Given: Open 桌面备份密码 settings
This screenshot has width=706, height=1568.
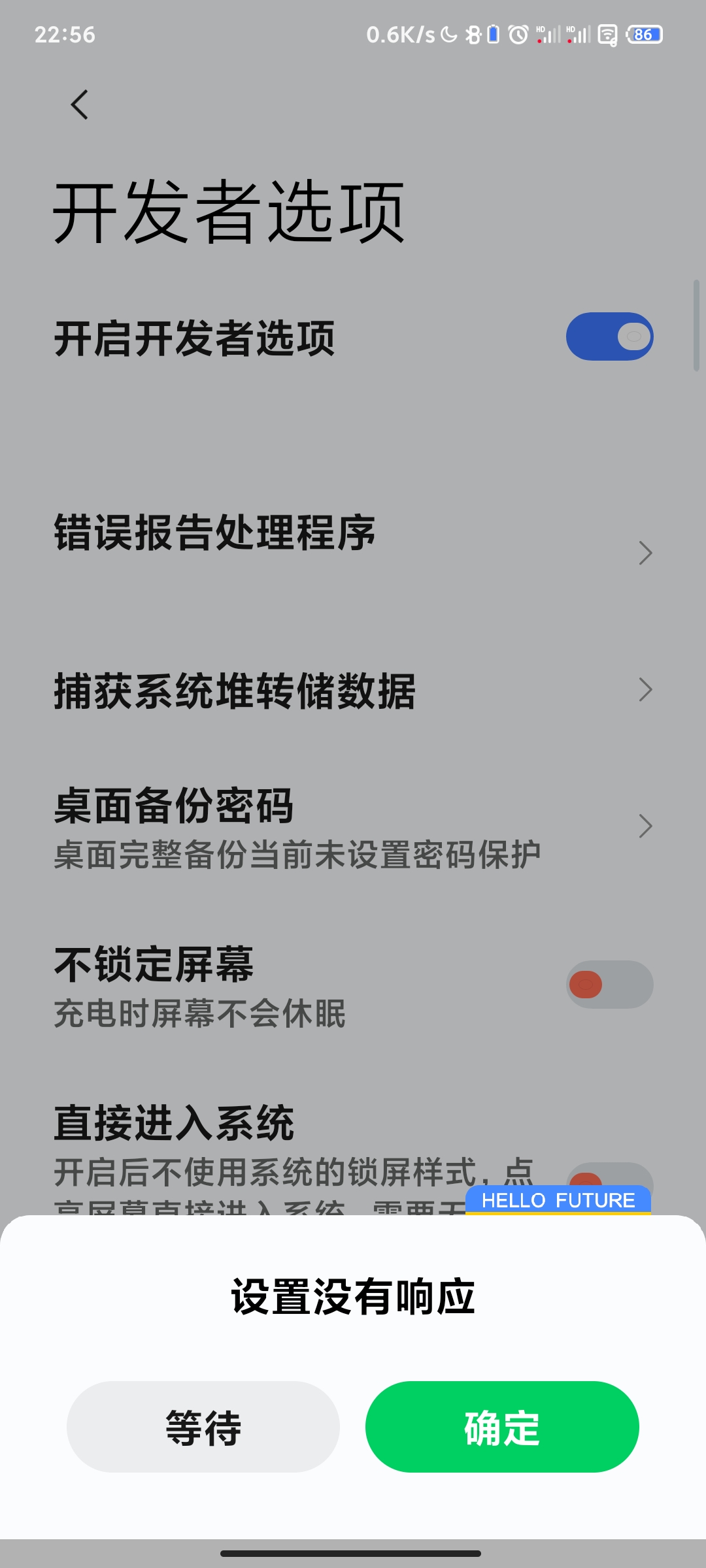Looking at the screenshot, I should pos(353,827).
